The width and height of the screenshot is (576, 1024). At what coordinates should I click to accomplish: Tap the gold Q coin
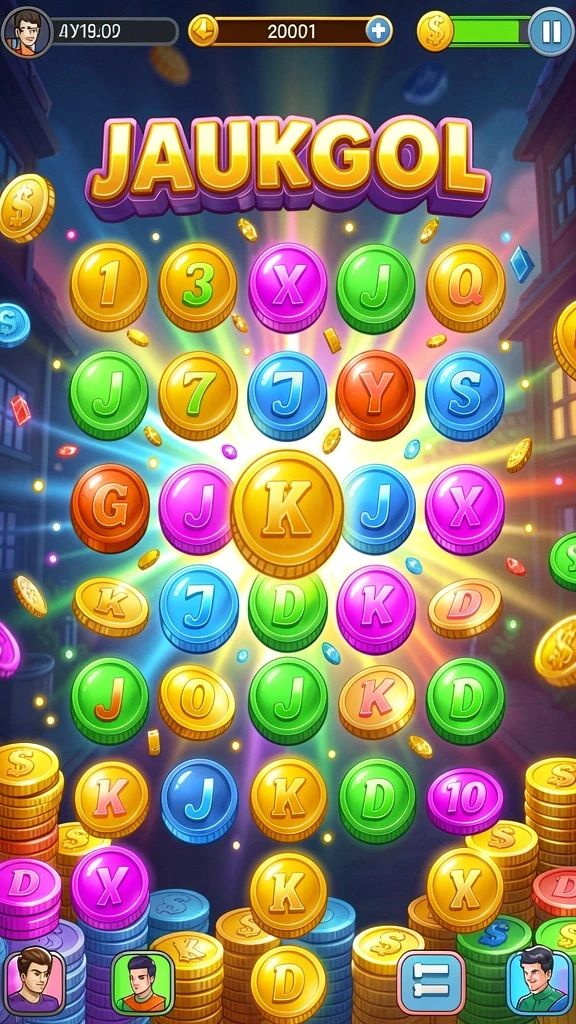coord(466,287)
